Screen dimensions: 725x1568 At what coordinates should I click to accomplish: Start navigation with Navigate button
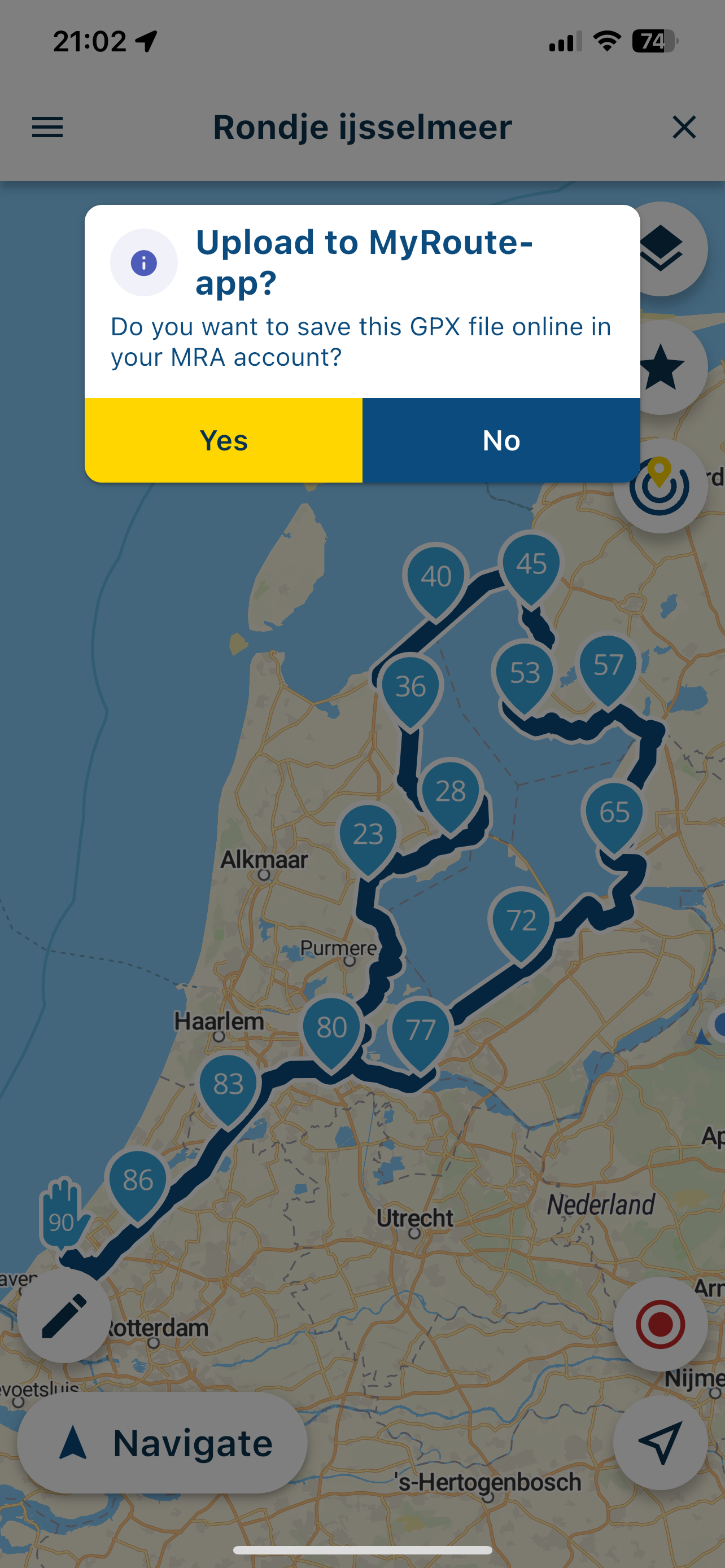162,1443
